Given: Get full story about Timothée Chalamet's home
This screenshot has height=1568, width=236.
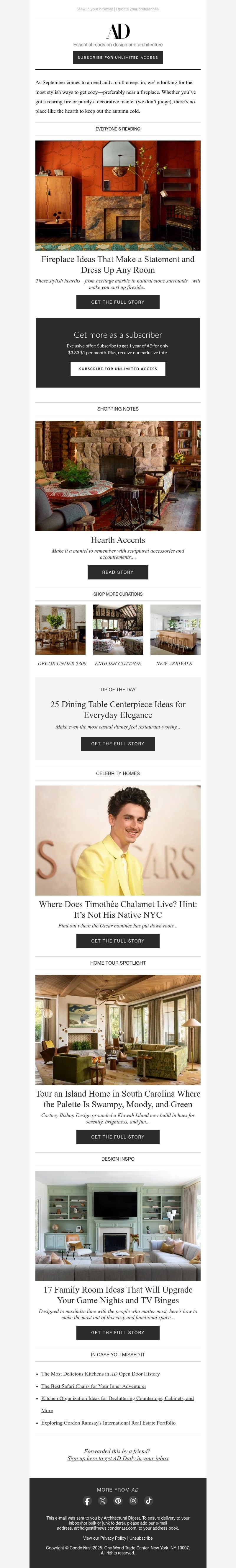Looking at the screenshot, I should pos(117,940).
